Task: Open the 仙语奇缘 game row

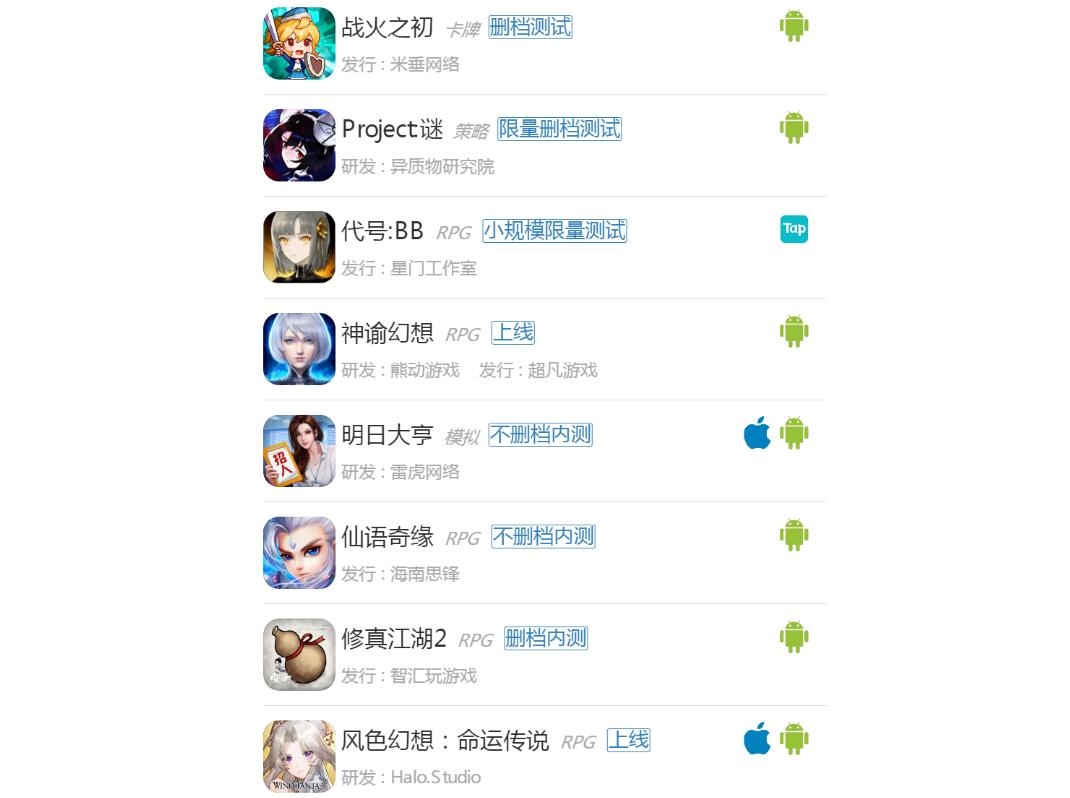Action: coord(387,537)
